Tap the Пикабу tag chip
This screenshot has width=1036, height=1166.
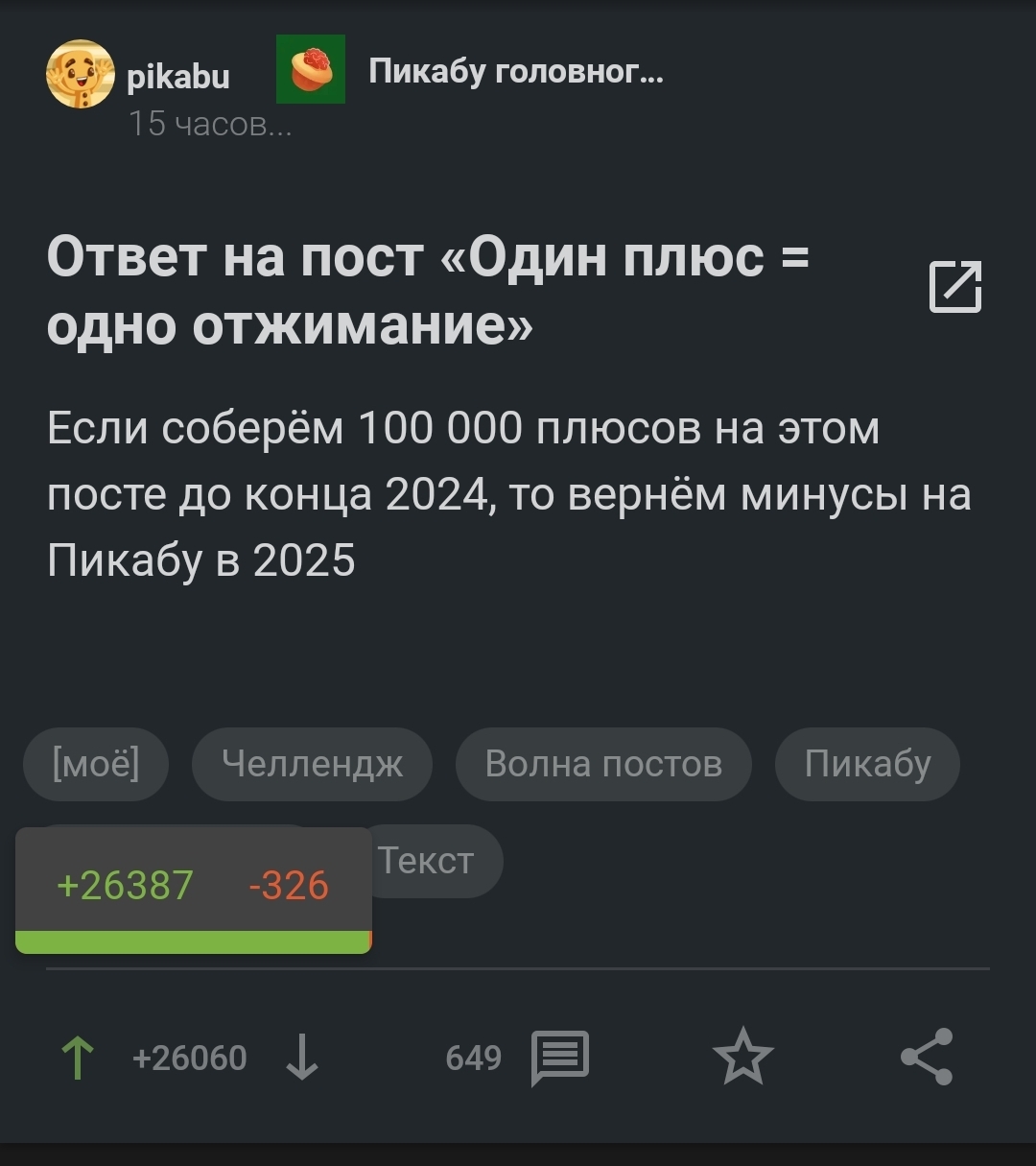point(867,764)
